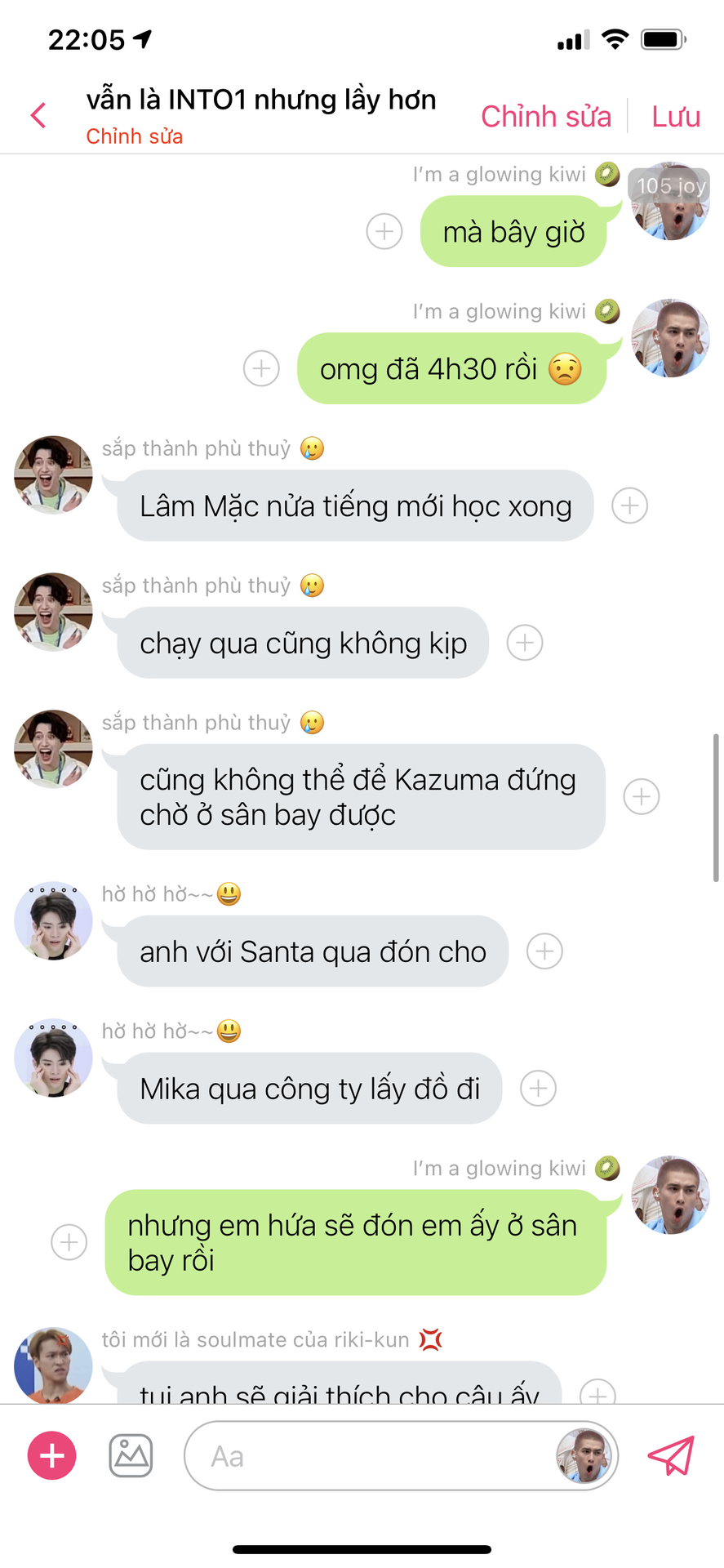Open the image picker icon

131,1455
